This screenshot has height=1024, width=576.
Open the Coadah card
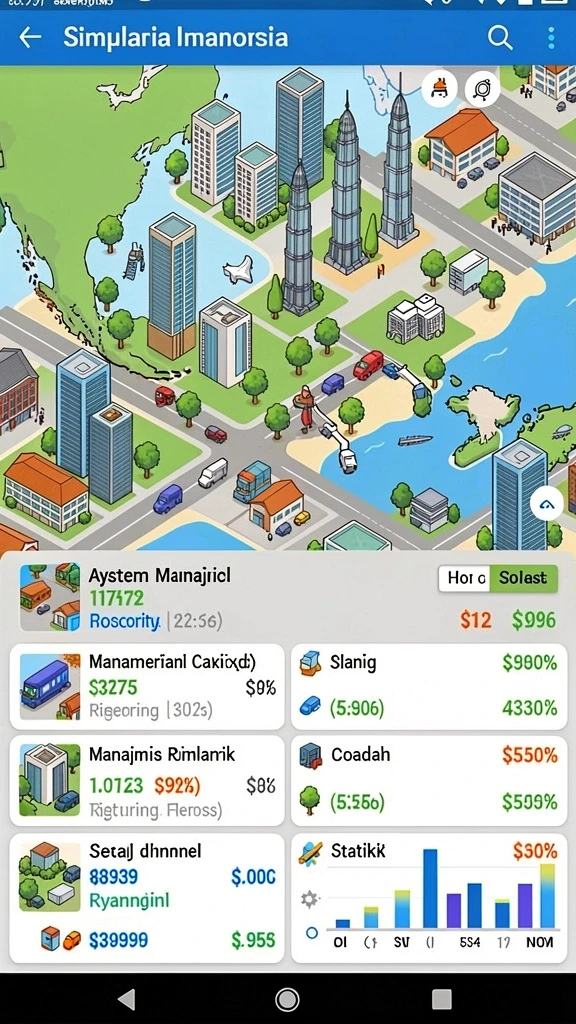point(428,781)
